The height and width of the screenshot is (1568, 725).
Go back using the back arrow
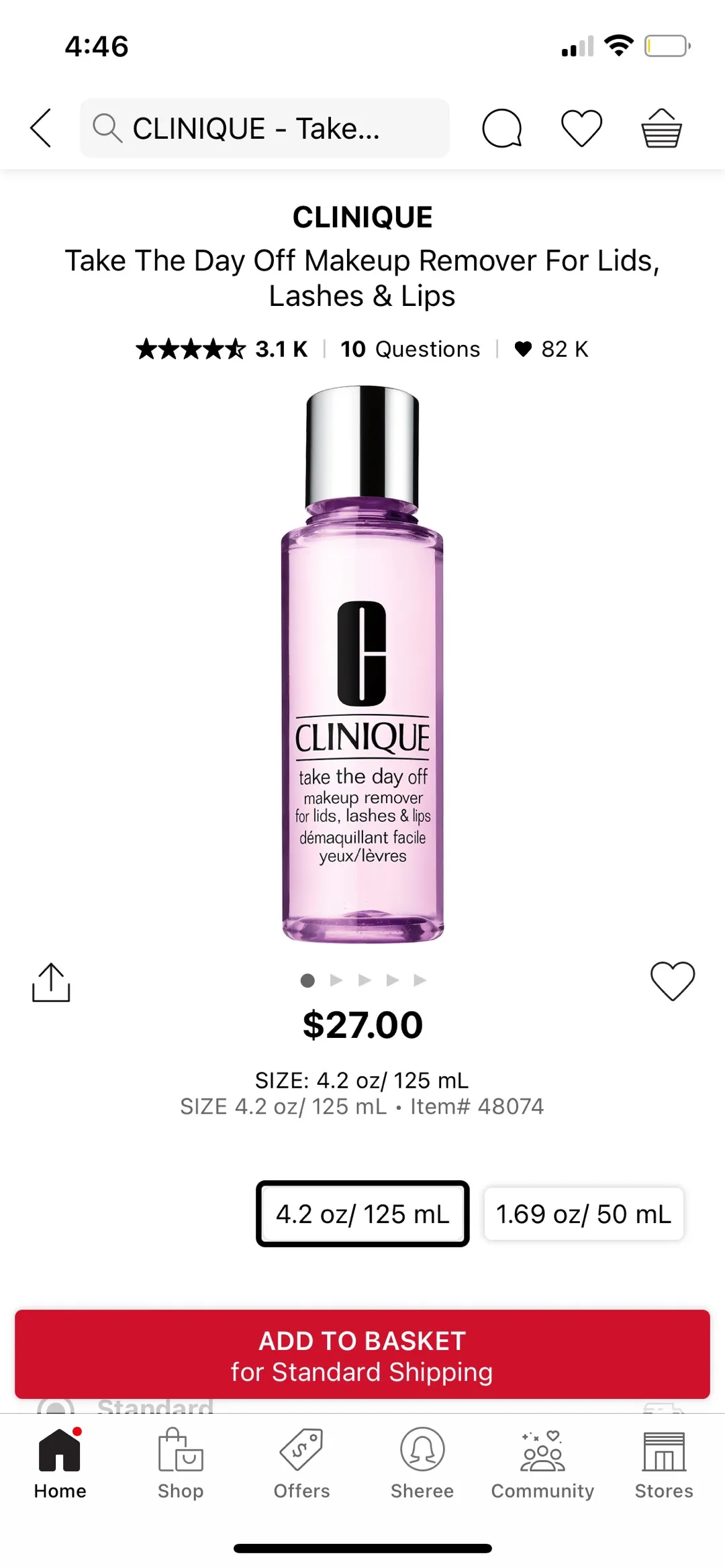pyautogui.click(x=41, y=127)
